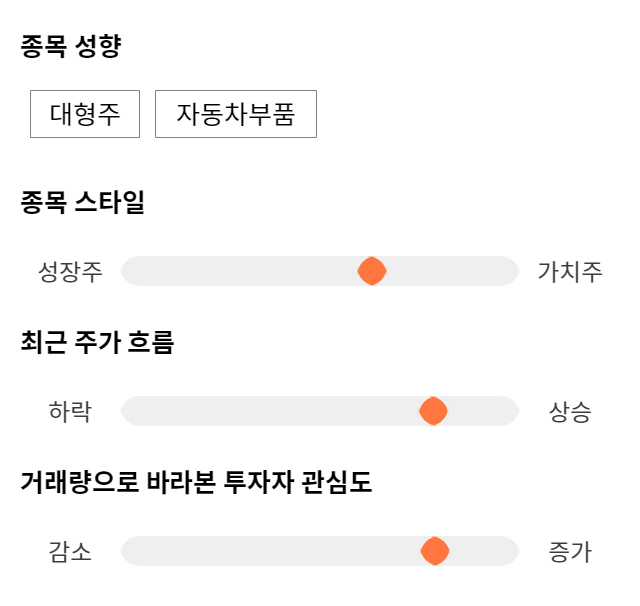The width and height of the screenshot is (640, 606).
Task: Select the 대형주 tag chip
Action: point(85,114)
